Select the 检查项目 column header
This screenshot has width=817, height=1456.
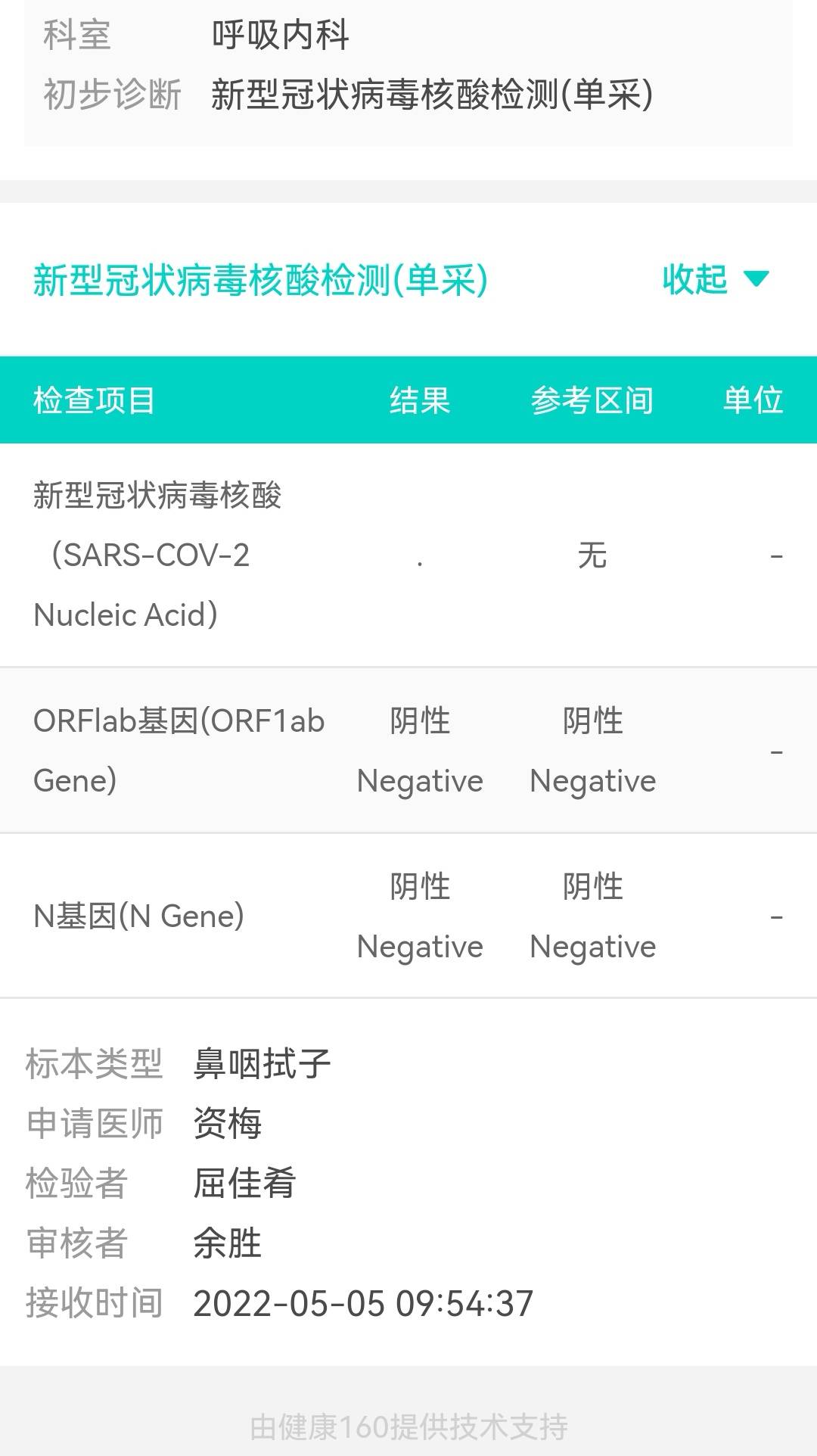(97, 400)
